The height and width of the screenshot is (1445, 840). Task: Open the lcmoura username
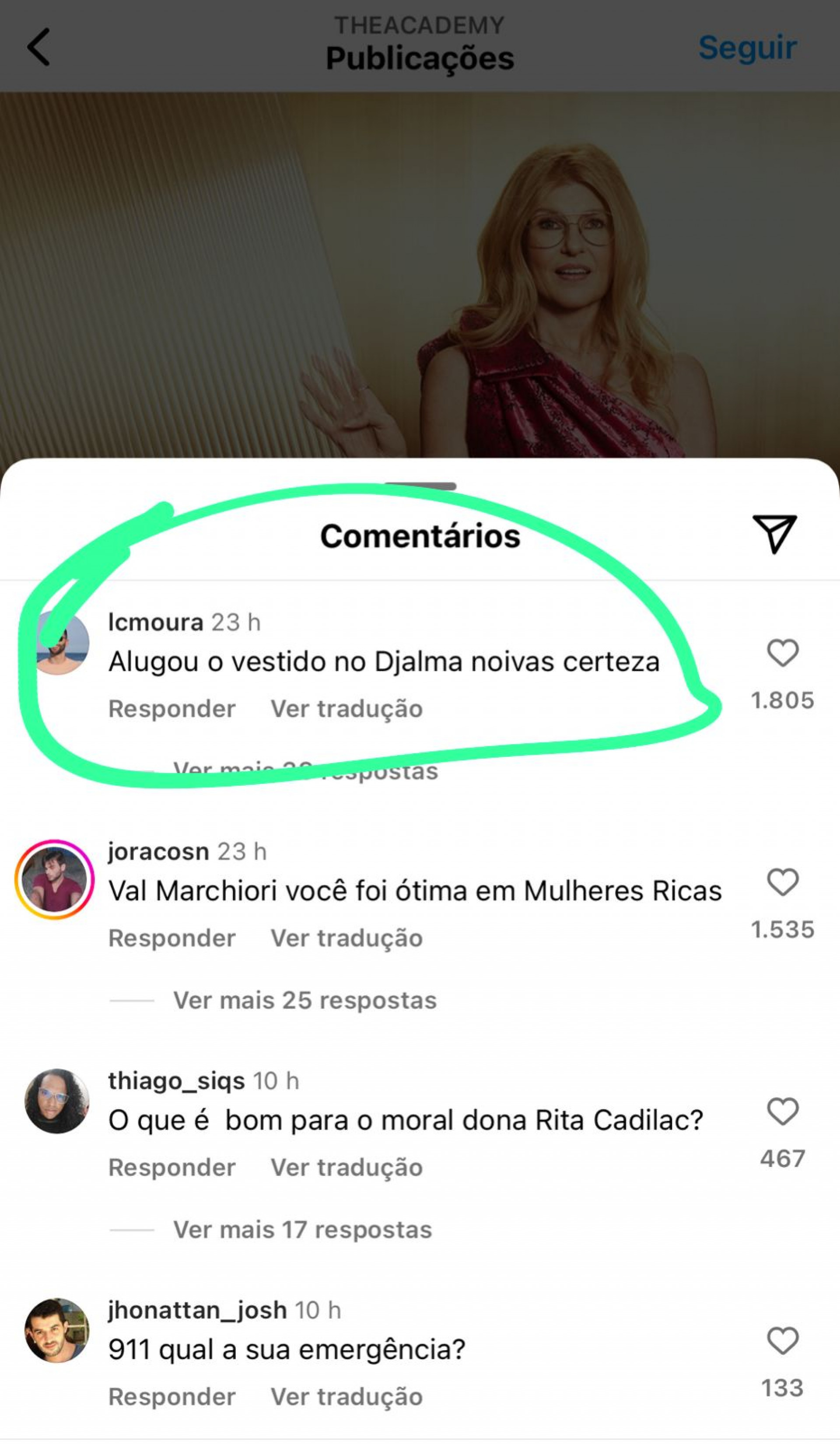(155, 621)
